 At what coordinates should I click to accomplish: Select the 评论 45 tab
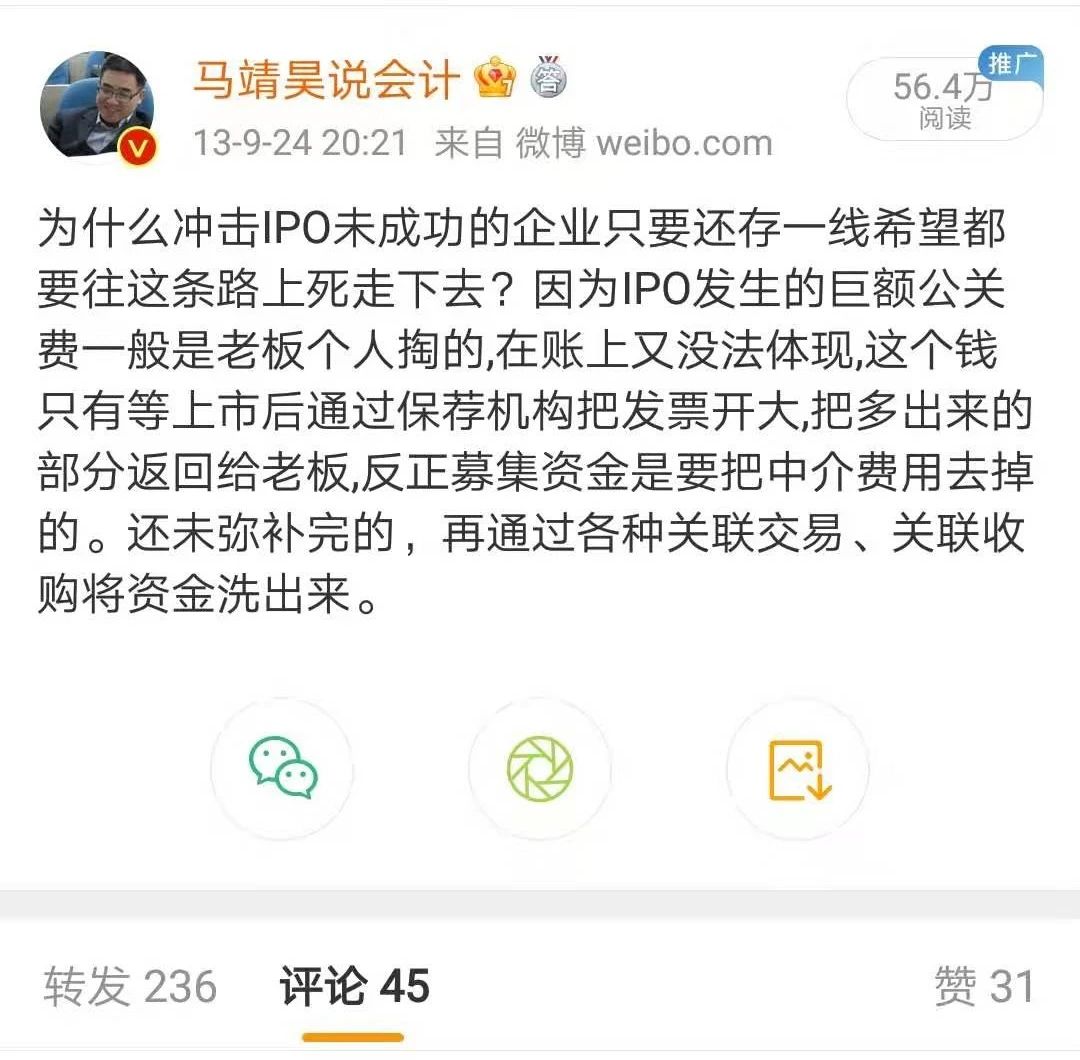(355, 986)
